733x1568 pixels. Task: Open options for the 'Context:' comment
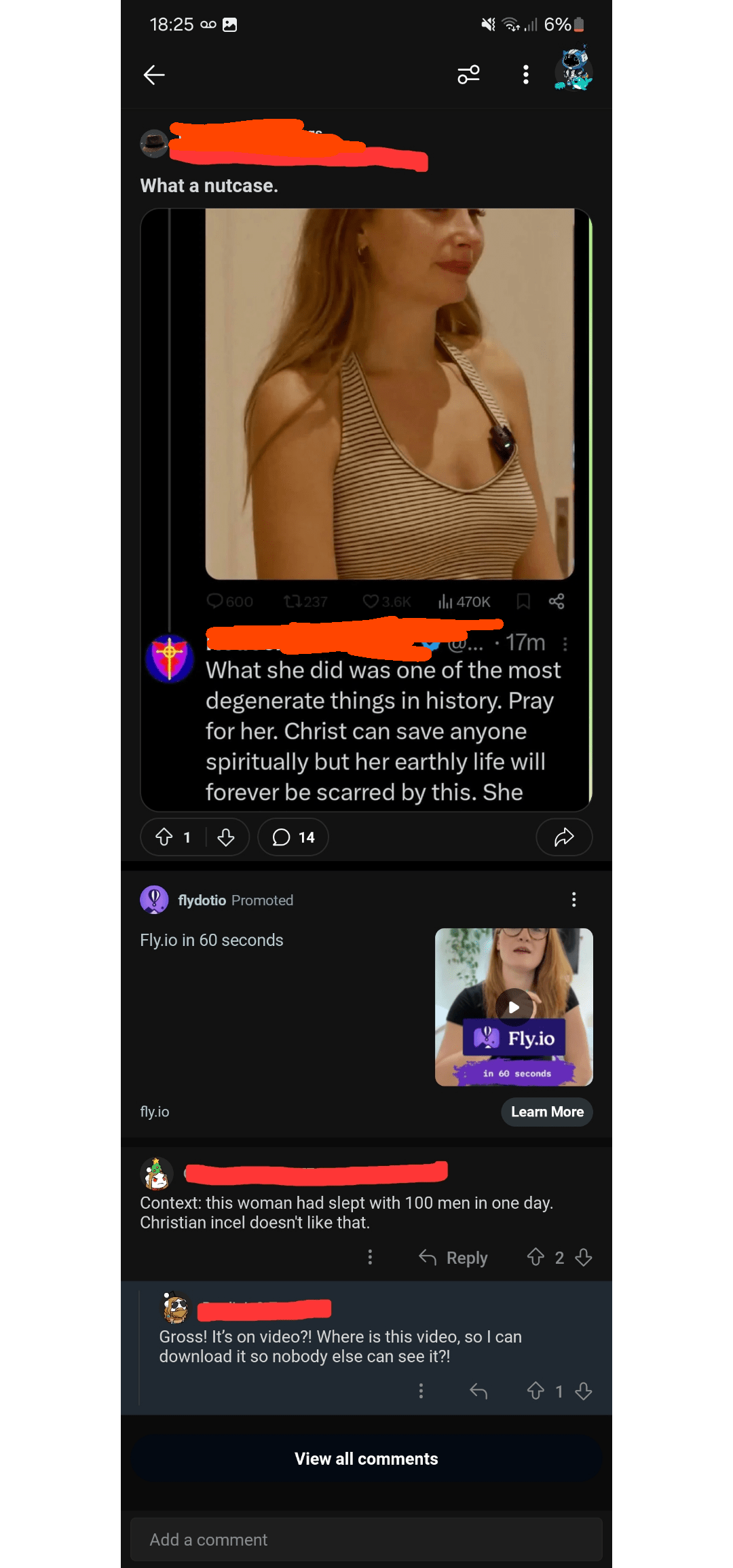tap(370, 1258)
